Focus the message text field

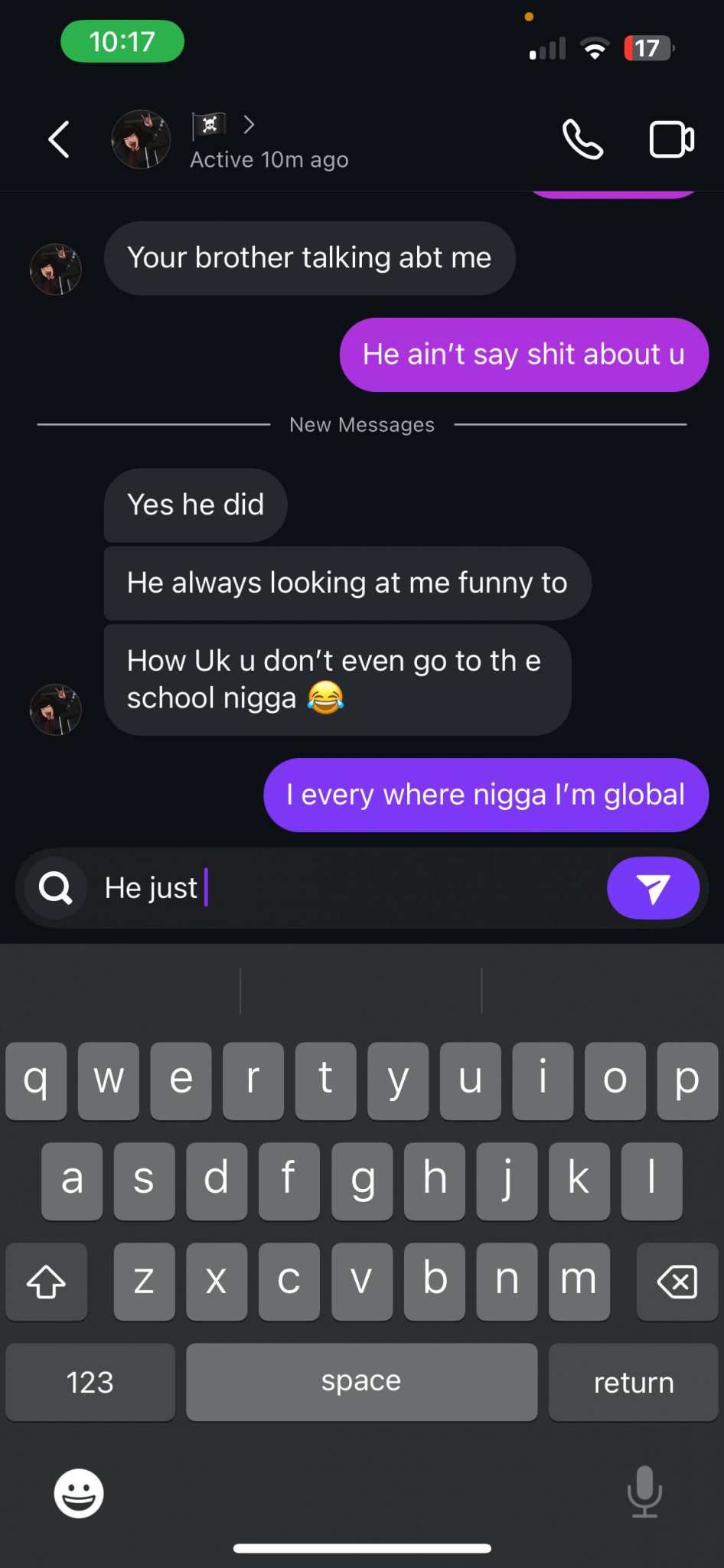[x=352, y=888]
